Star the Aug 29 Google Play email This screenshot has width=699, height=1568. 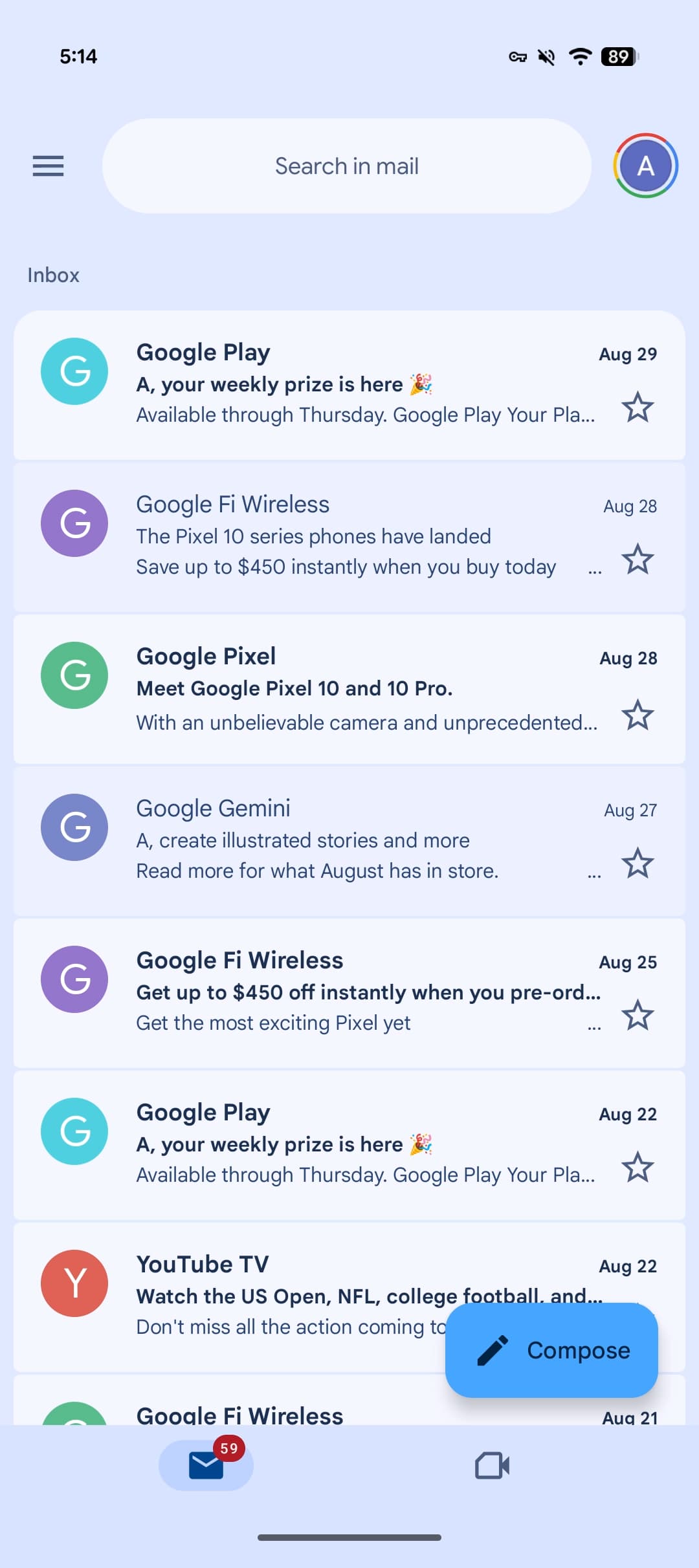(638, 408)
